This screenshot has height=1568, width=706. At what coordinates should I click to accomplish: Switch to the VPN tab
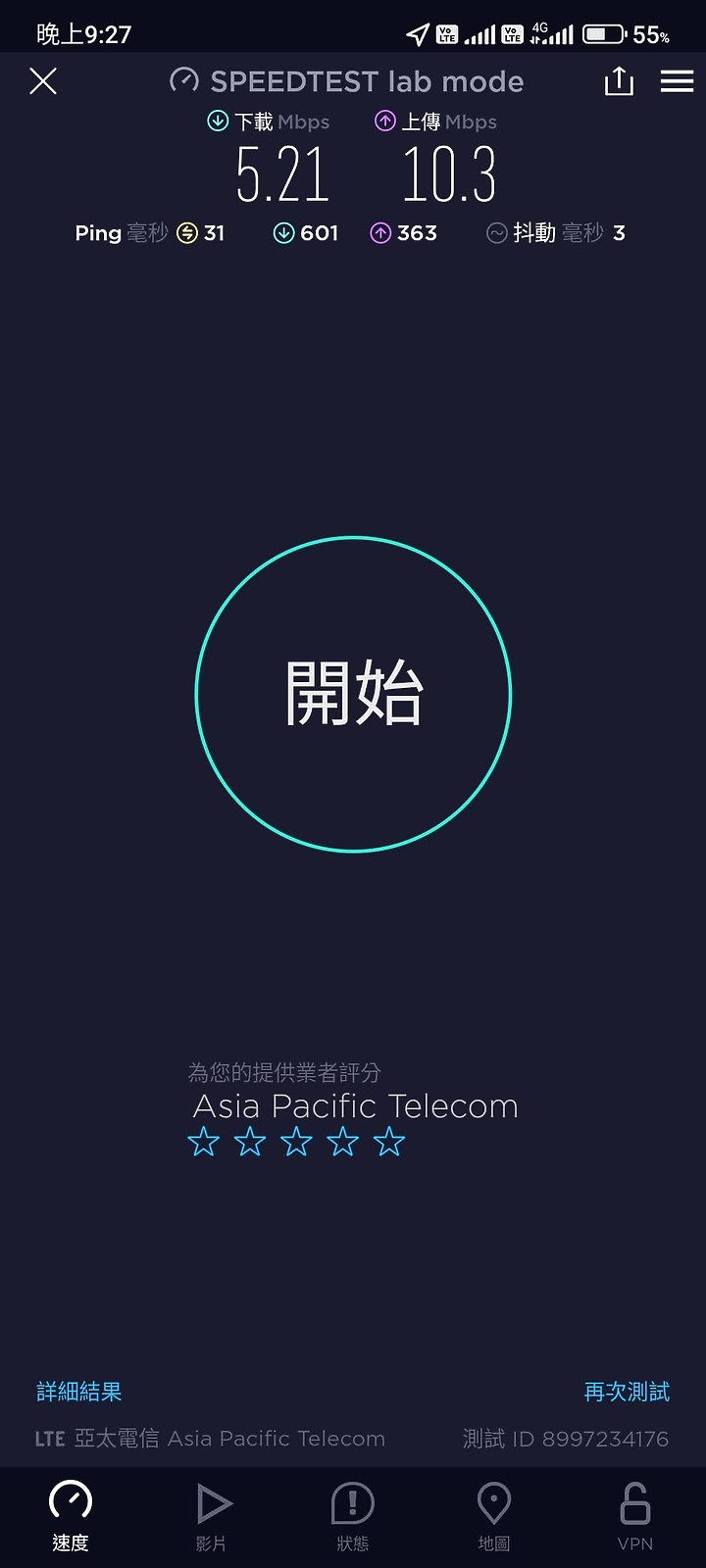coord(635,1517)
